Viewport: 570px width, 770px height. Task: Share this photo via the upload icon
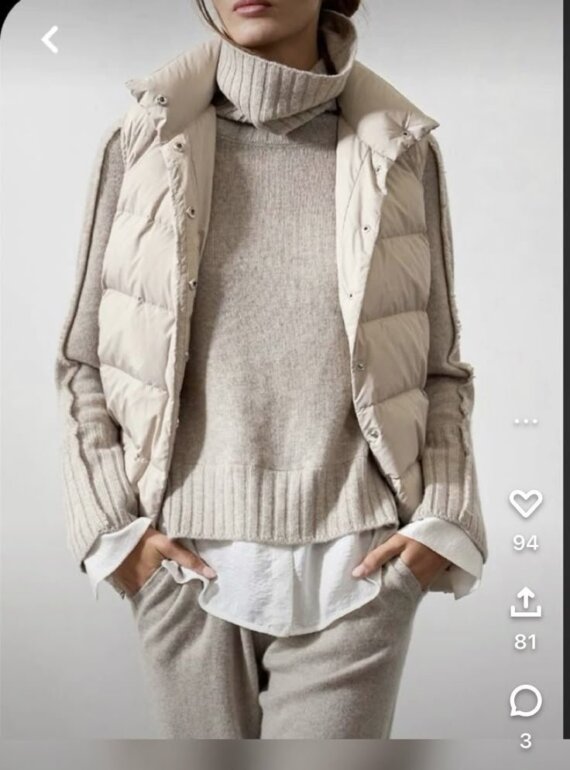coord(526,603)
